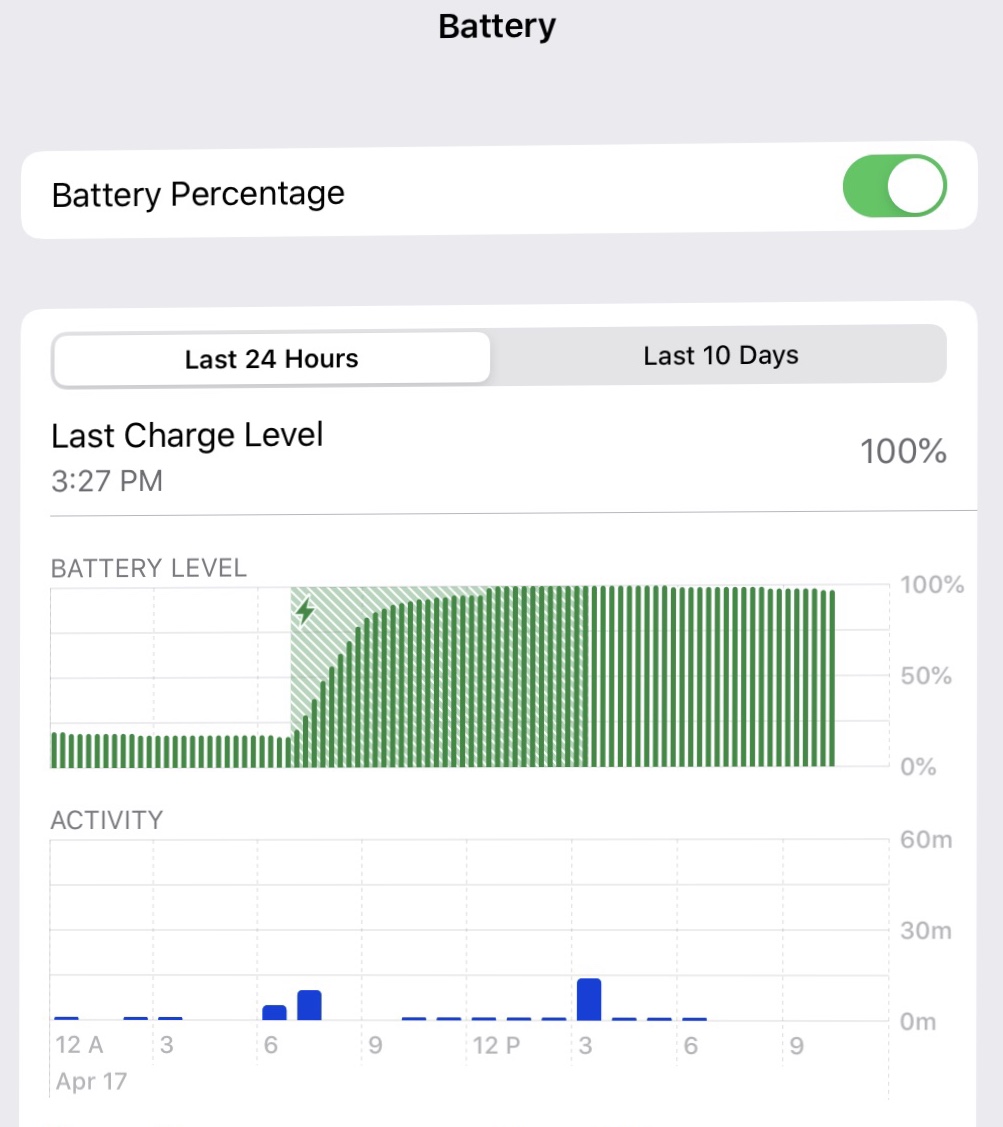Switch to the Last 10 Days view
This screenshot has width=1003, height=1127.
coord(720,355)
